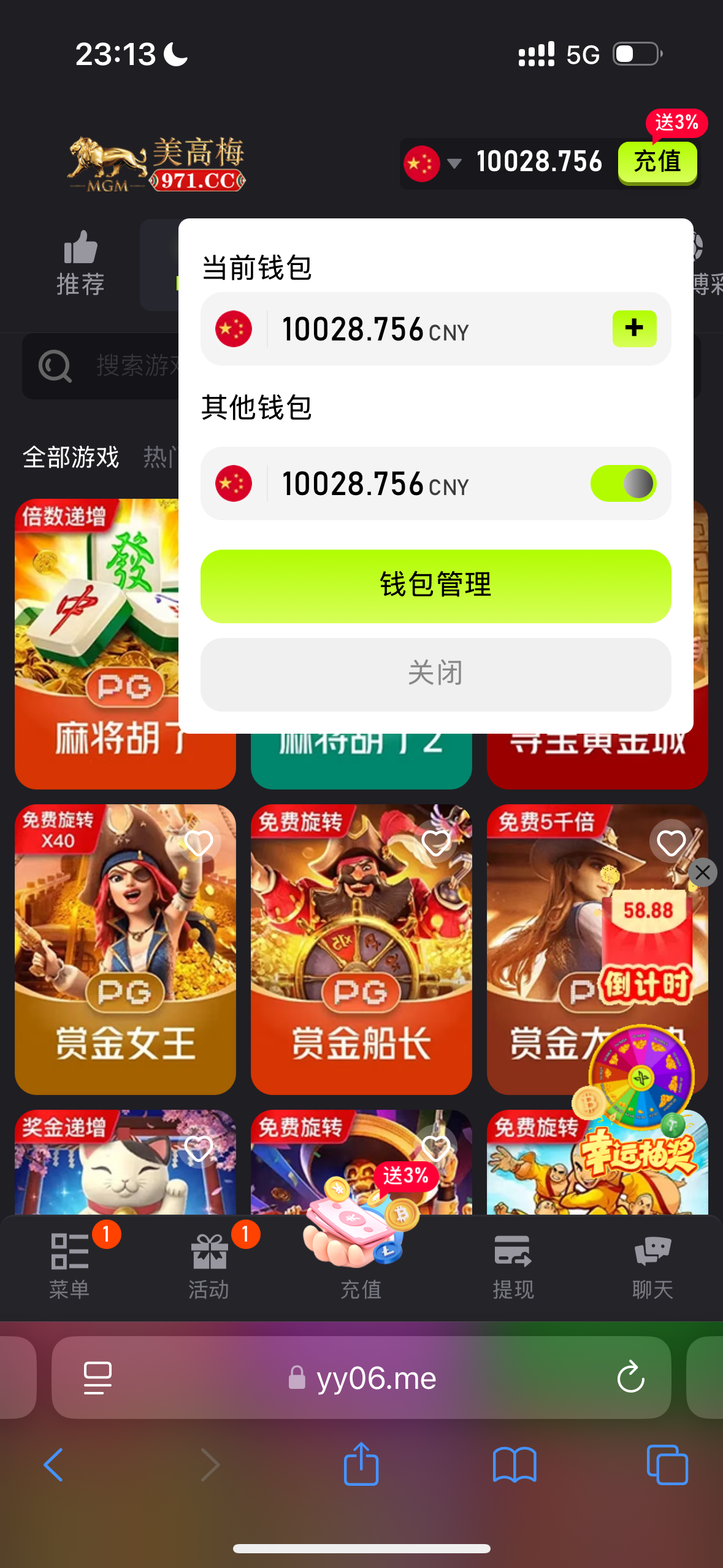723x1568 pixels.
Task: Favorite the 赏金女王 game
Action: tap(199, 843)
